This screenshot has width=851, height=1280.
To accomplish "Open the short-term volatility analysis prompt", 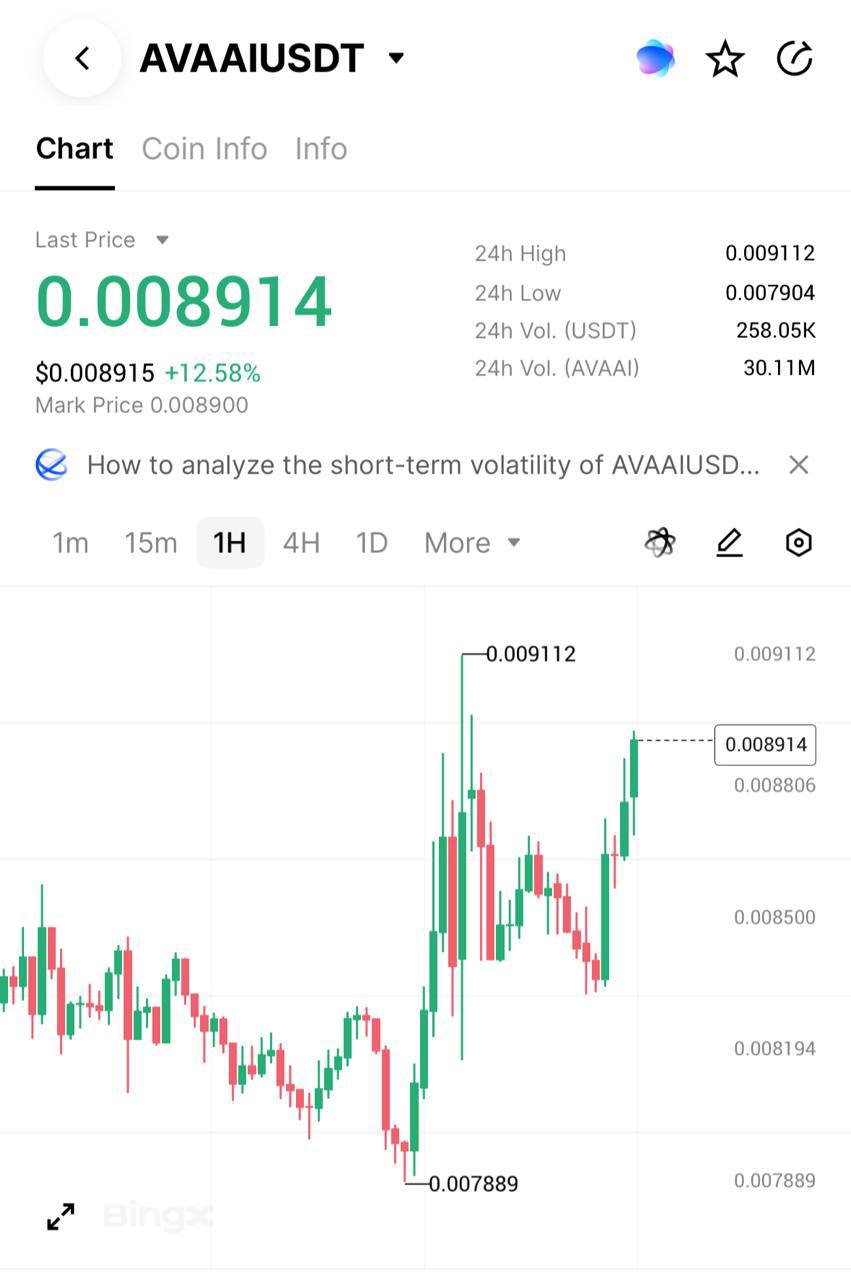I will pyautogui.click(x=422, y=465).
